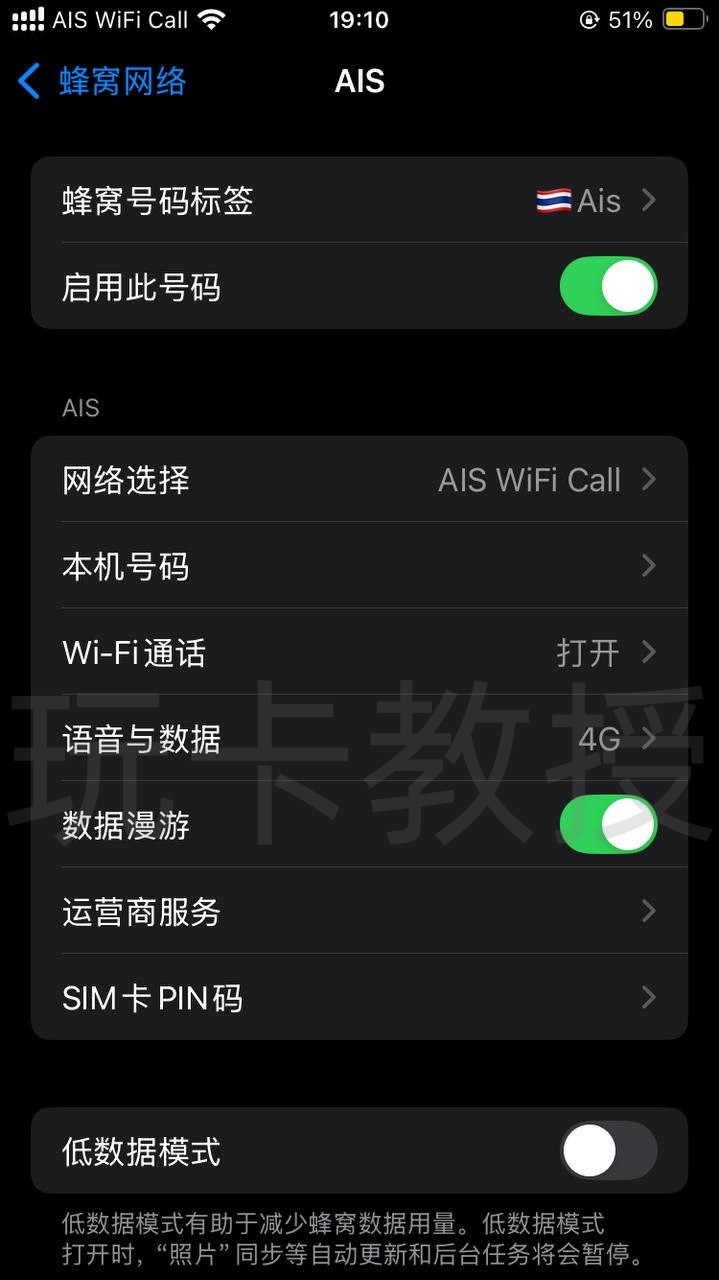Go back to 蜂窝网络 settings
Image resolution: width=719 pixels, height=1280 pixels.
pyautogui.click(x=102, y=81)
